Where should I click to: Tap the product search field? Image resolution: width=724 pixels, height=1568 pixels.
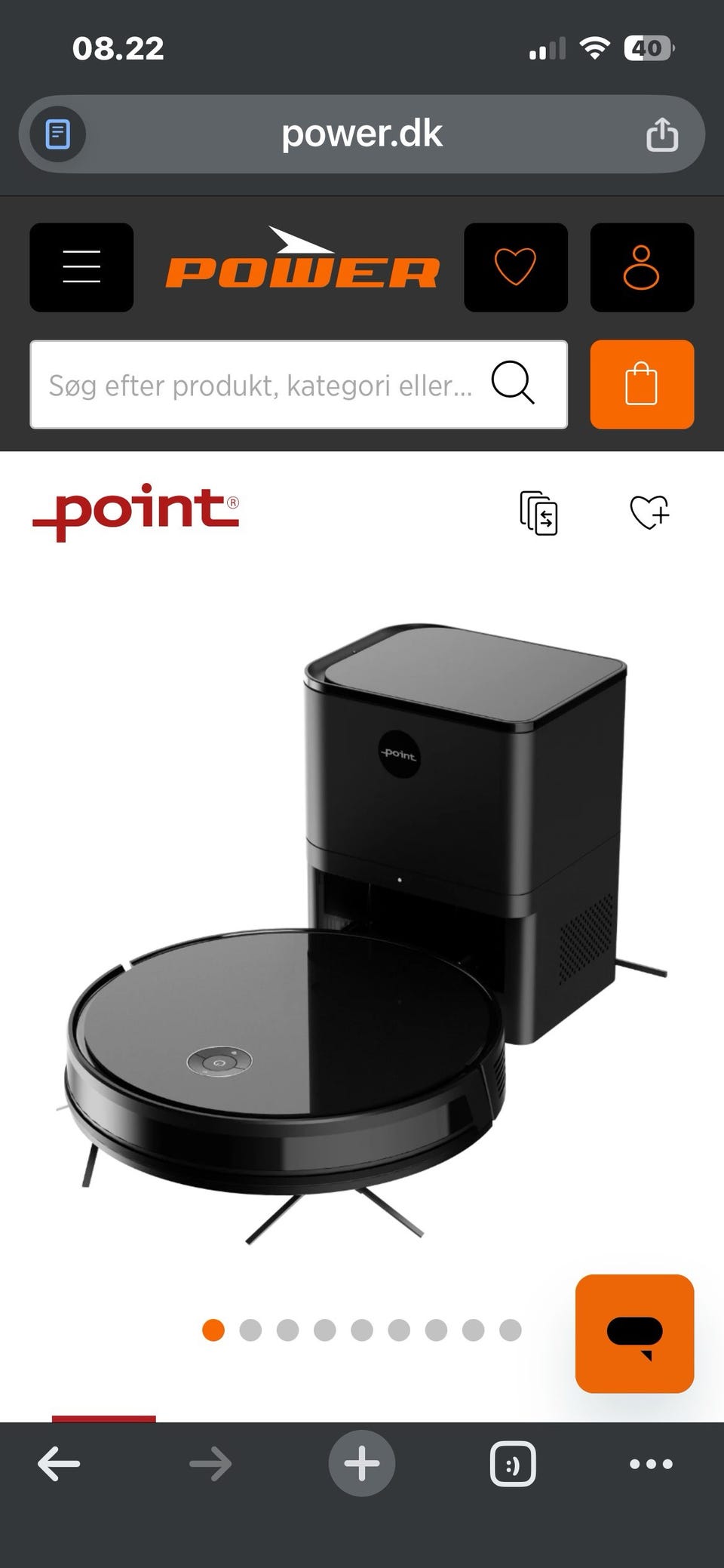(x=299, y=385)
